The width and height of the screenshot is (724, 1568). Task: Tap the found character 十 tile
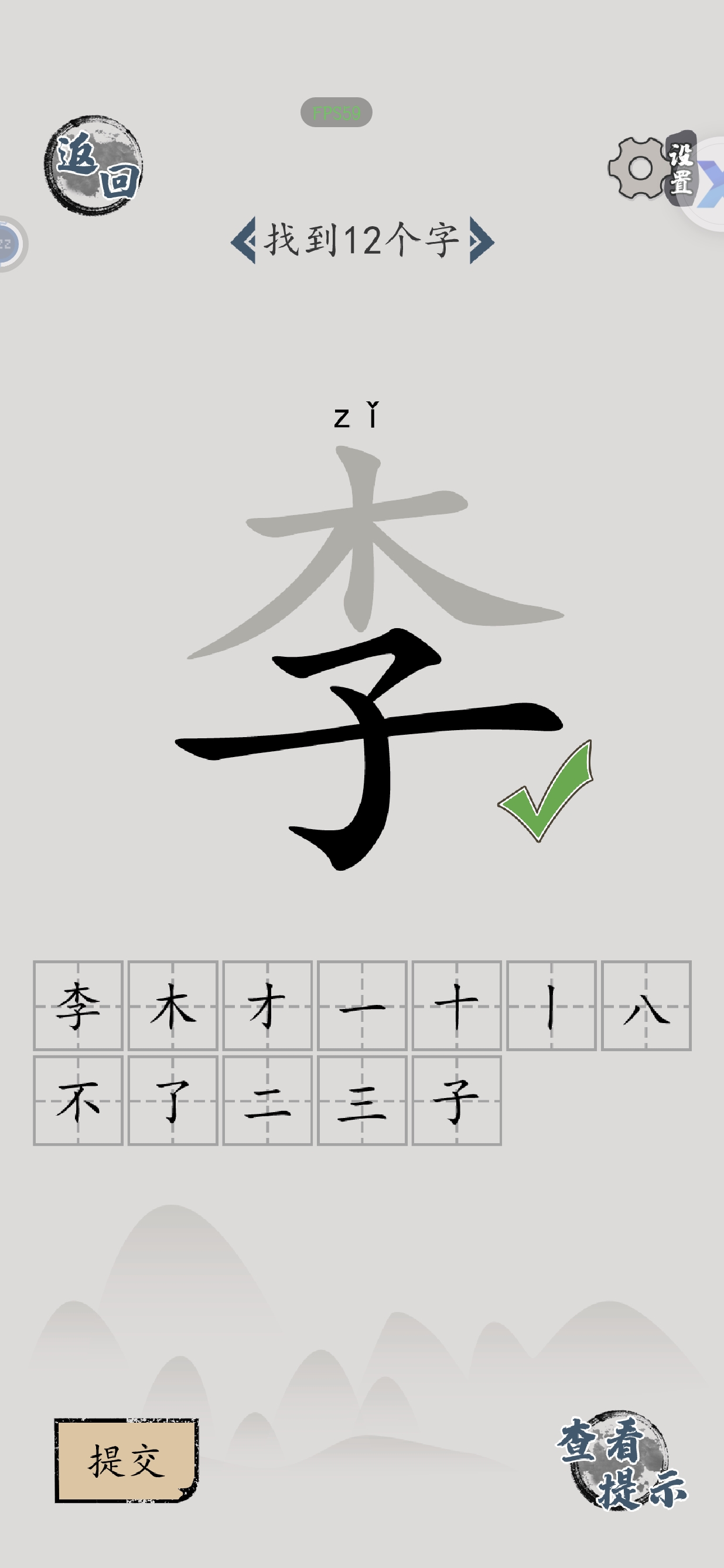(457, 1005)
